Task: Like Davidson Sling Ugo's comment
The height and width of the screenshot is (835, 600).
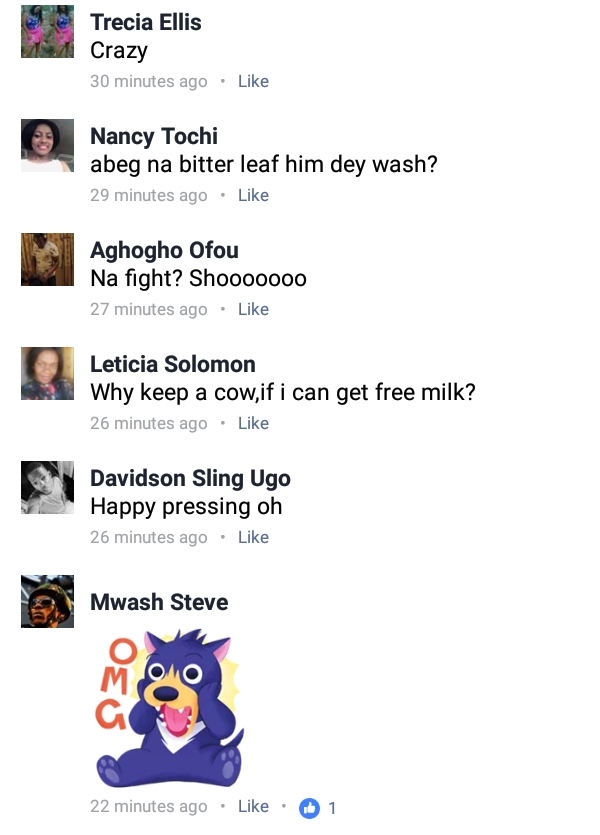Action: [253, 537]
